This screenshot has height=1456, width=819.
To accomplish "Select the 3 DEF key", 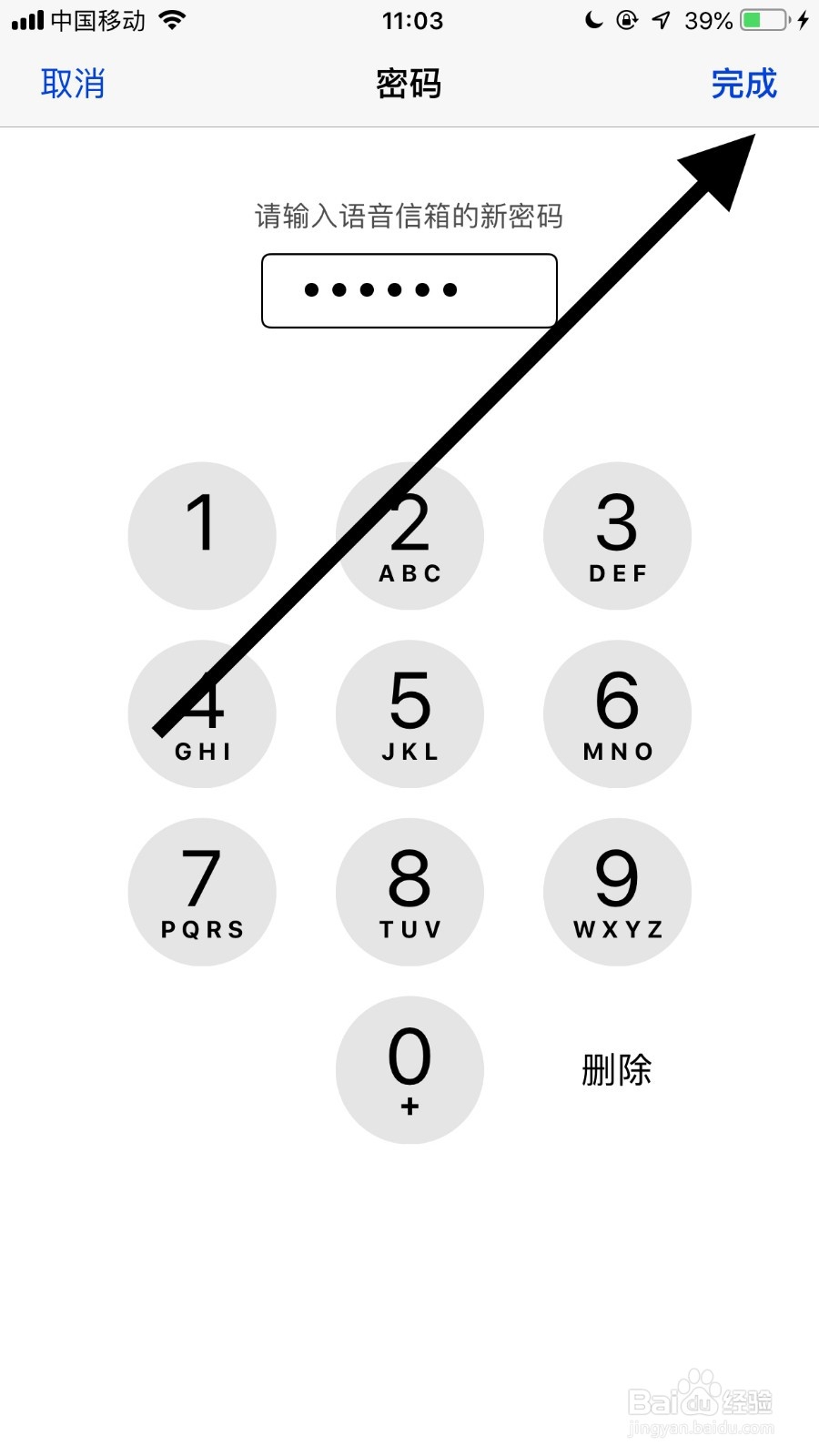I will [617, 535].
